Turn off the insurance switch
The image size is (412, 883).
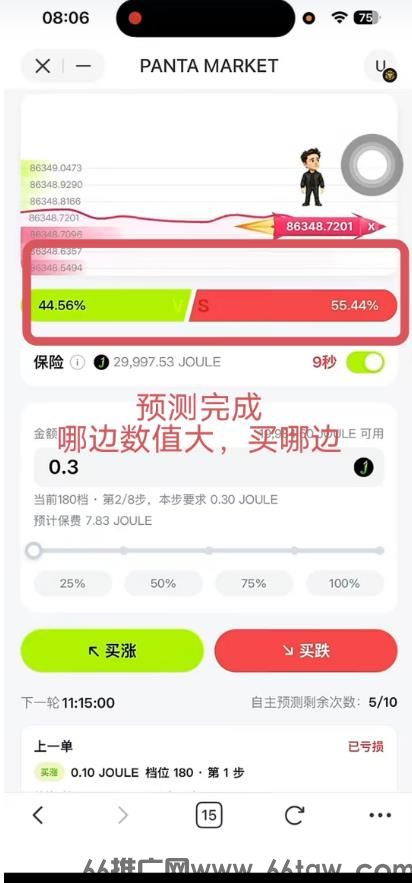tap(365, 363)
